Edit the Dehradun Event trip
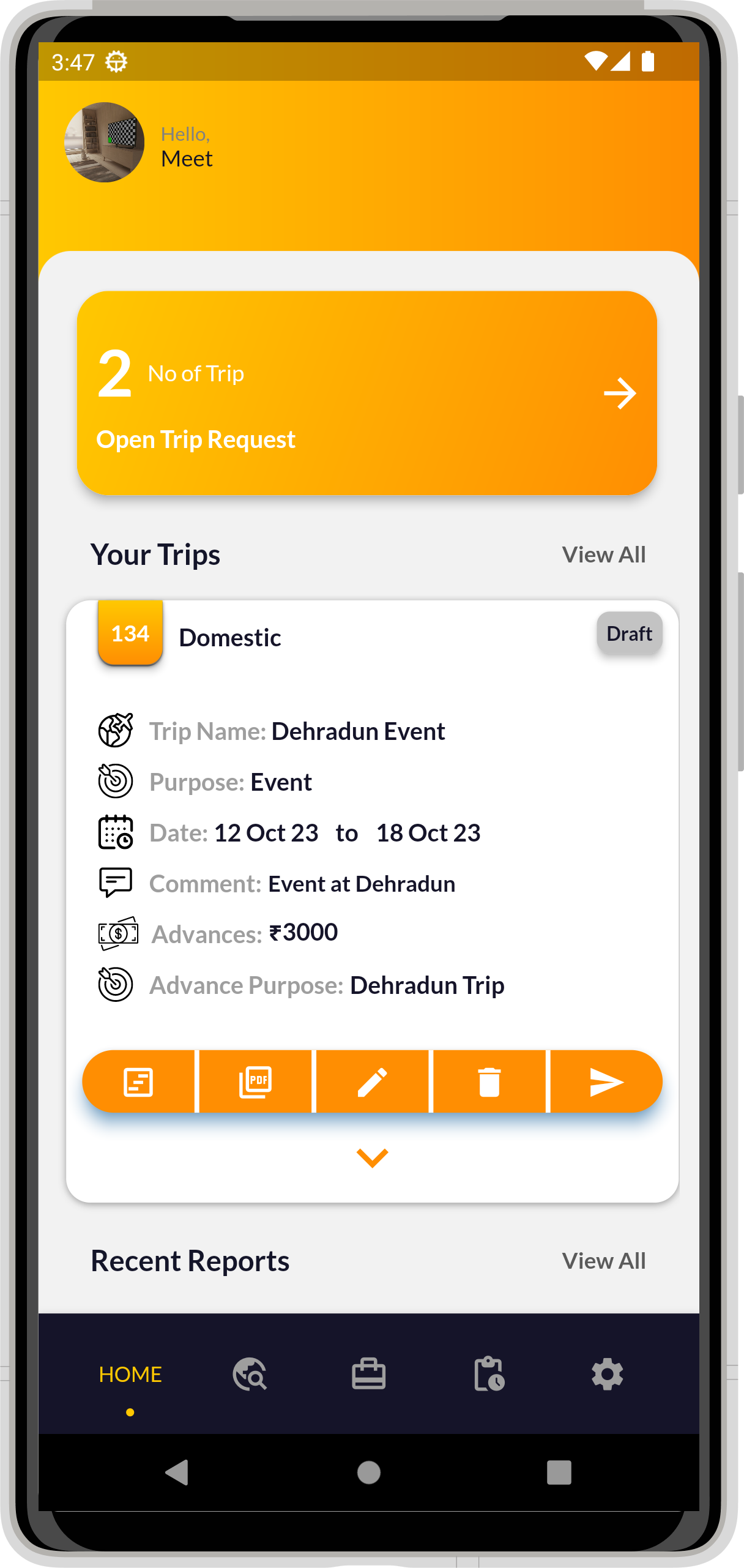Image resolution: width=744 pixels, height=1568 pixels. 372,1082
